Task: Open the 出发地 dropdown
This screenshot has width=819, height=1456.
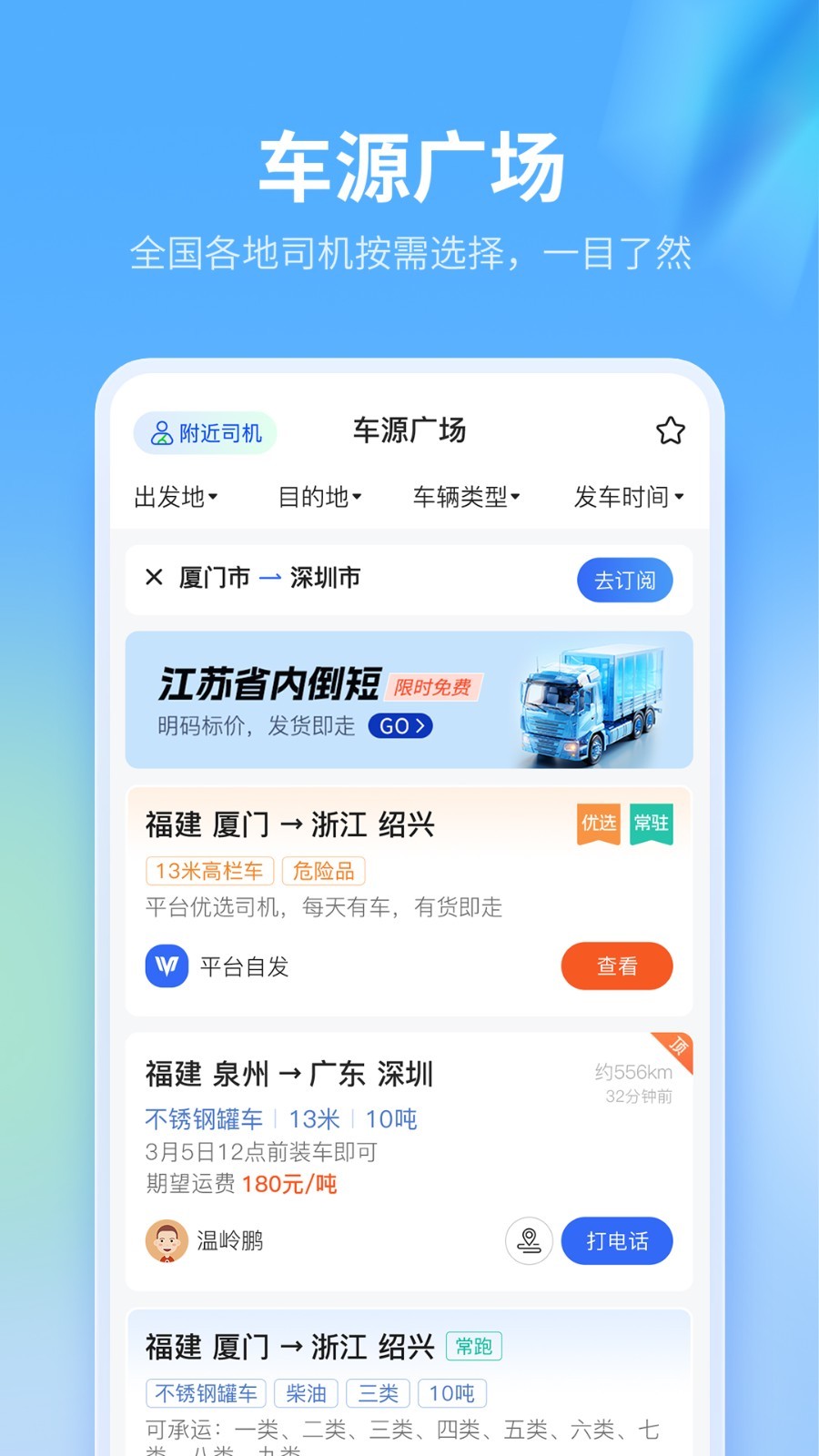Action: click(175, 497)
